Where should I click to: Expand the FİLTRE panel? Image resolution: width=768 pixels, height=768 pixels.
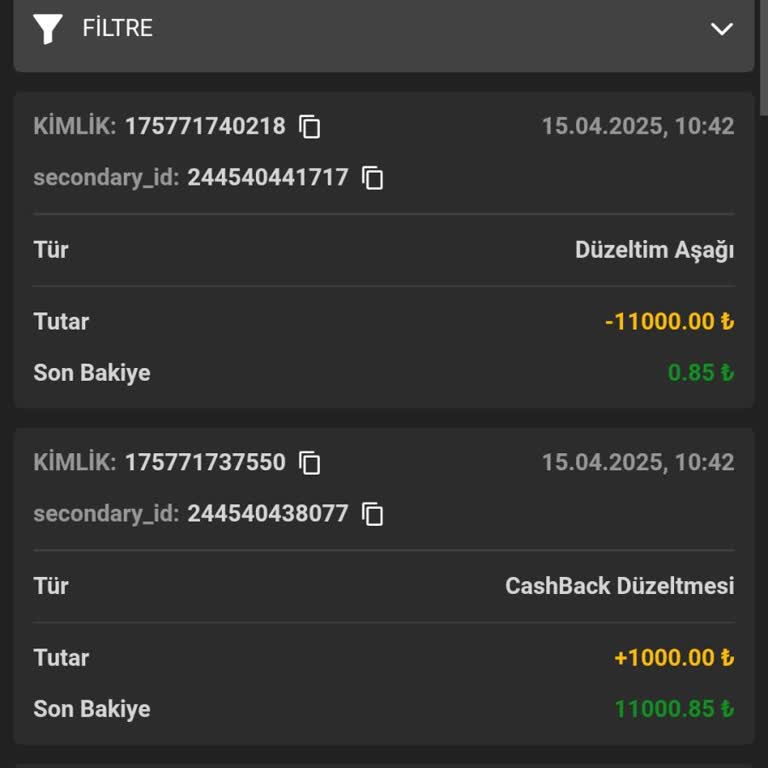(x=721, y=29)
